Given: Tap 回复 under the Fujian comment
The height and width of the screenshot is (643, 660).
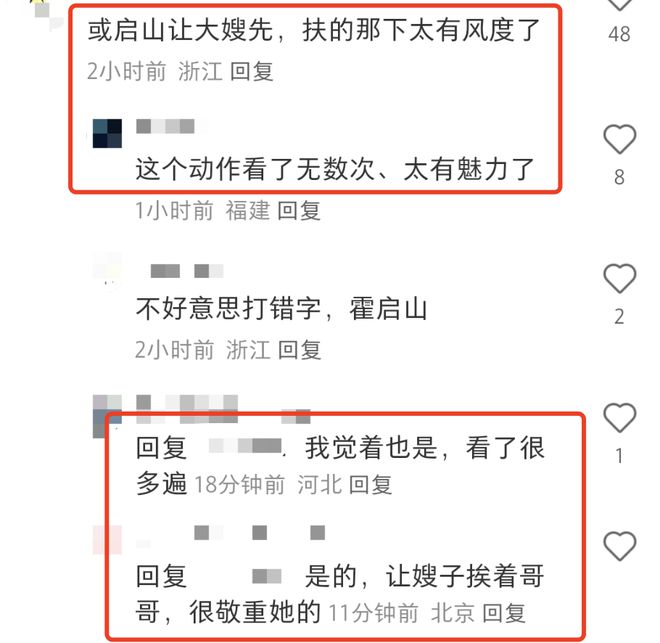Looking at the screenshot, I should point(298,210).
